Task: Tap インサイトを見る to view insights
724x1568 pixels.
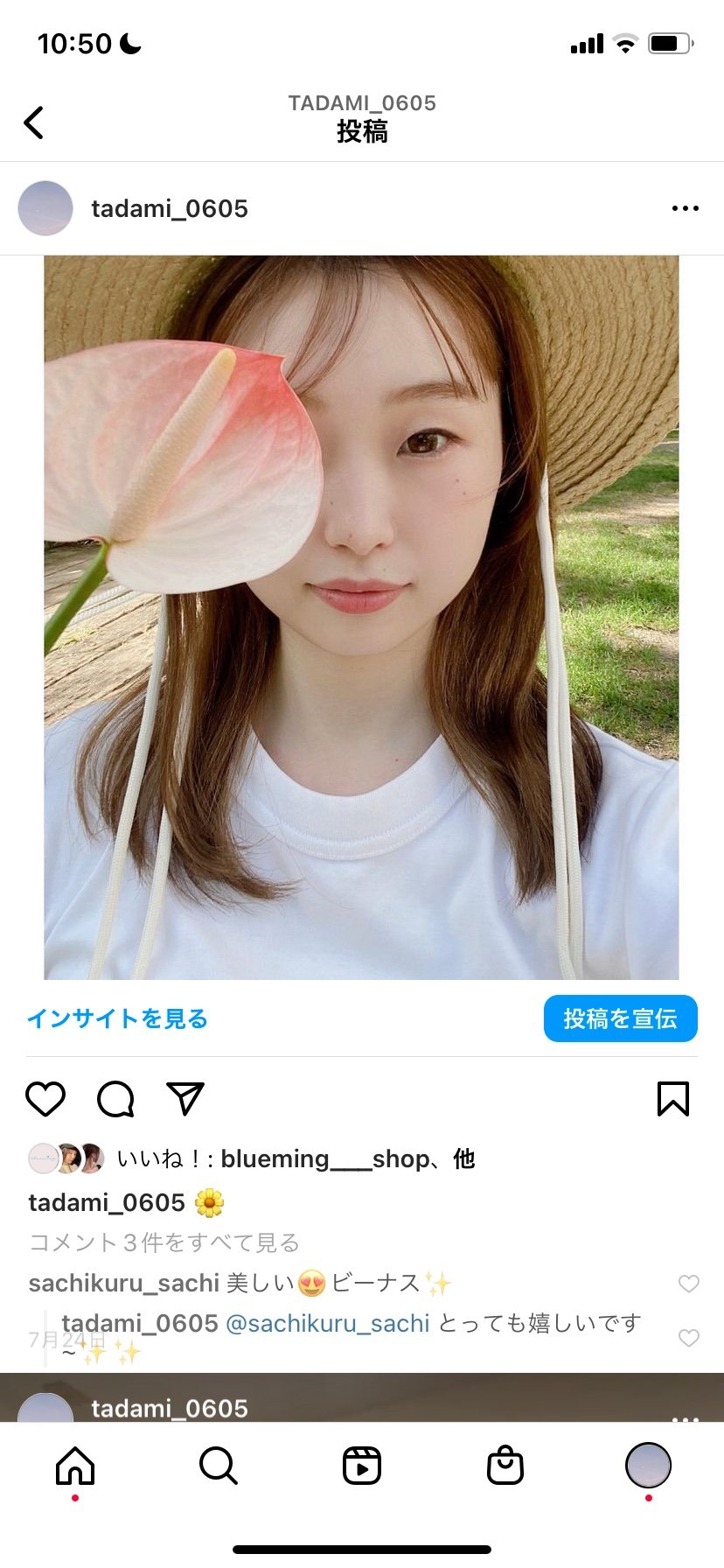Action: (117, 1018)
